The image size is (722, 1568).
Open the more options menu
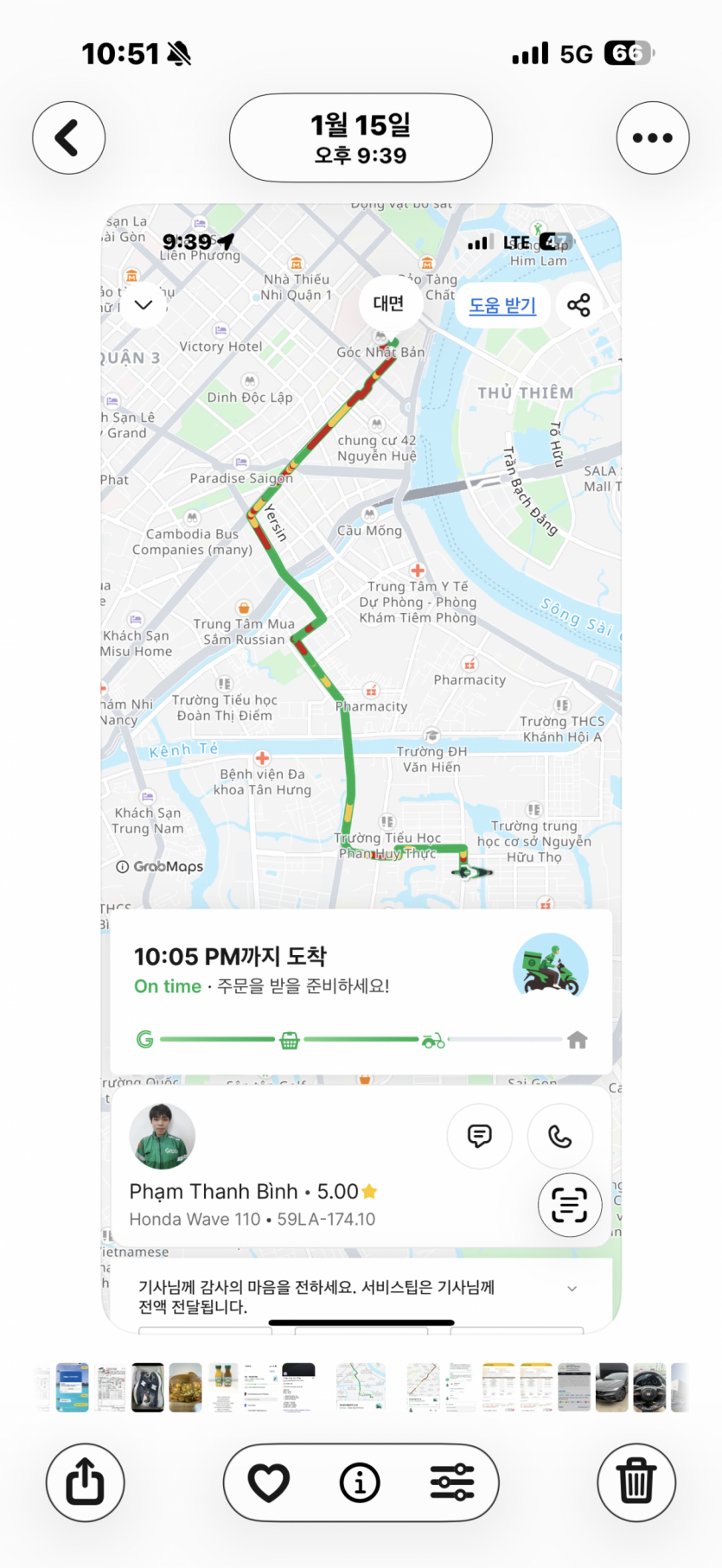pyautogui.click(x=652, y=137)
